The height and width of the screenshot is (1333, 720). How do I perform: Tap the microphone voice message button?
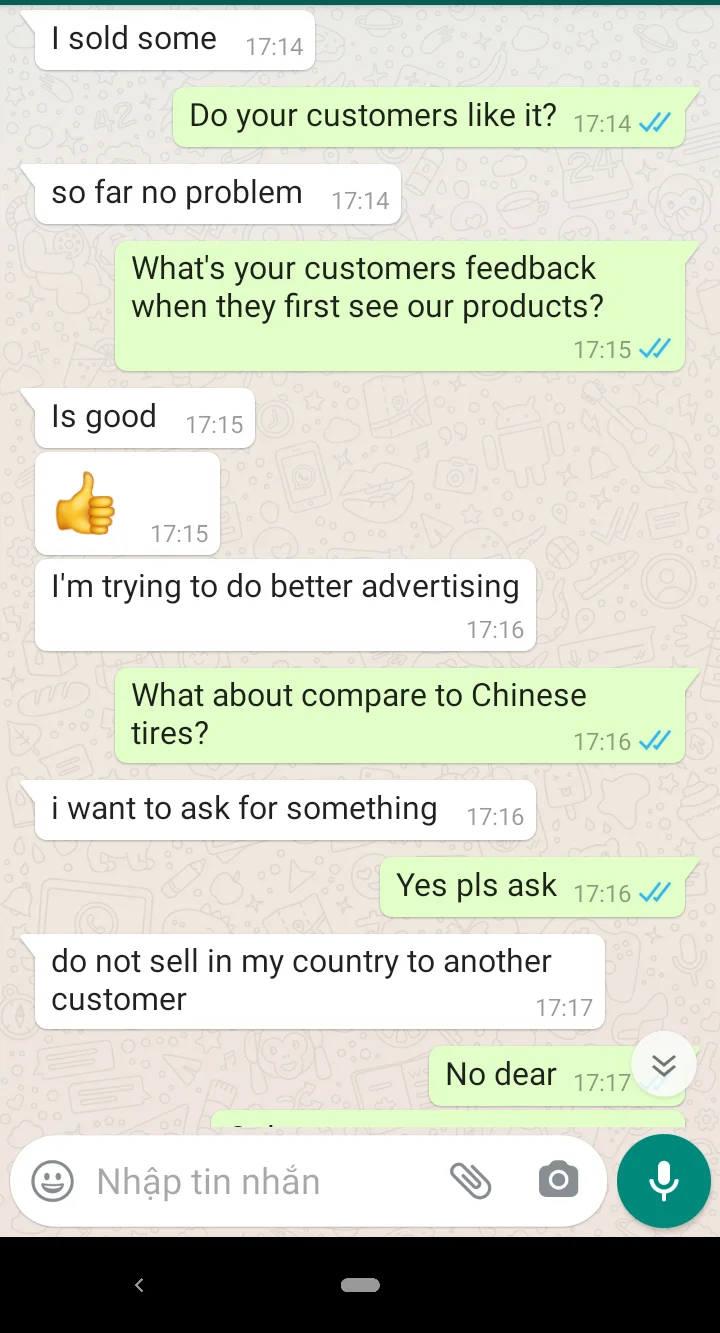[664, 1181]
